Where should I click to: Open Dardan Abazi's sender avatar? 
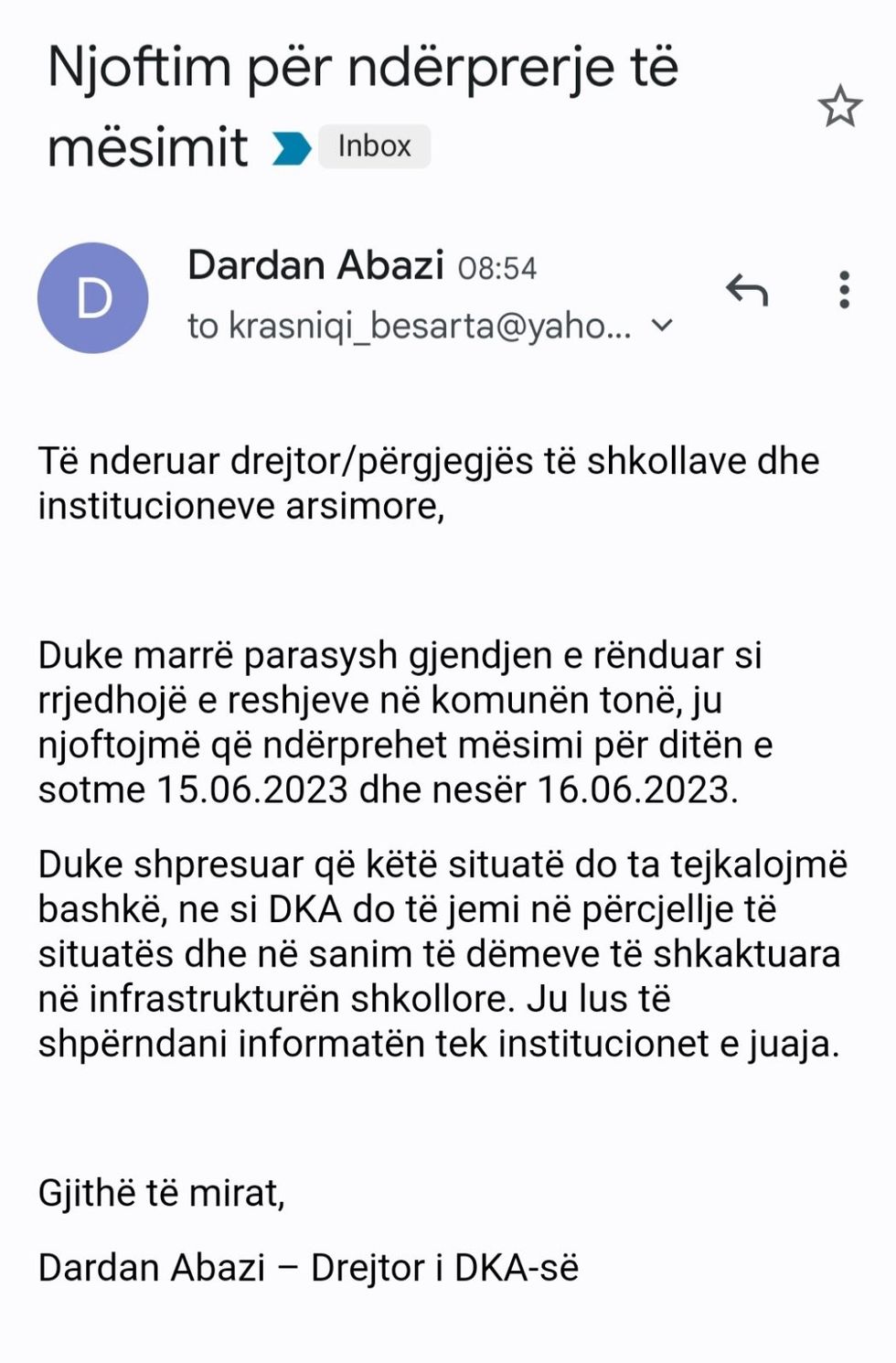click(92, 297)
